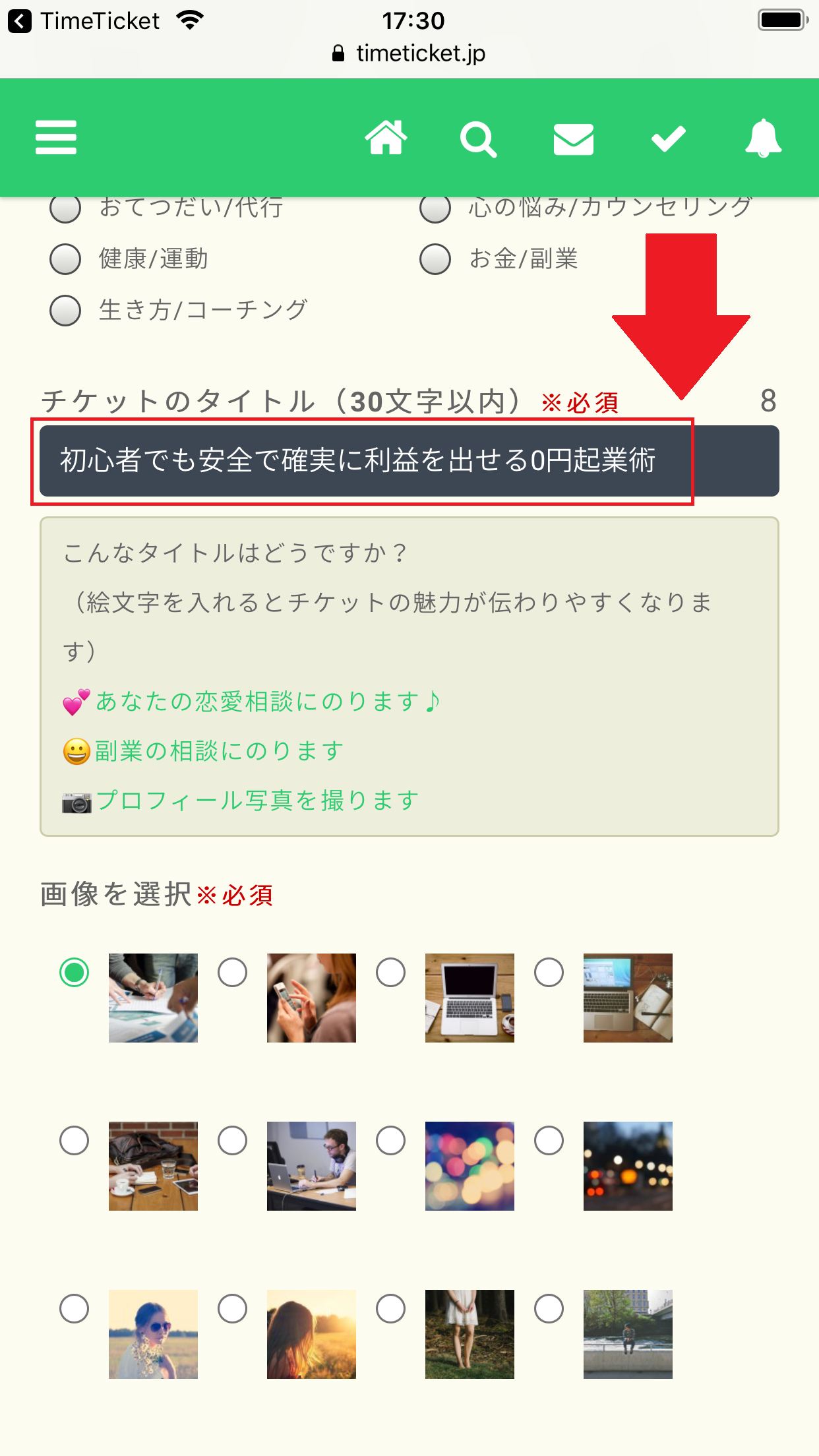Open the hamburger menu
The height and width of the screenshot is (1456, 819).
coord(56,138)
